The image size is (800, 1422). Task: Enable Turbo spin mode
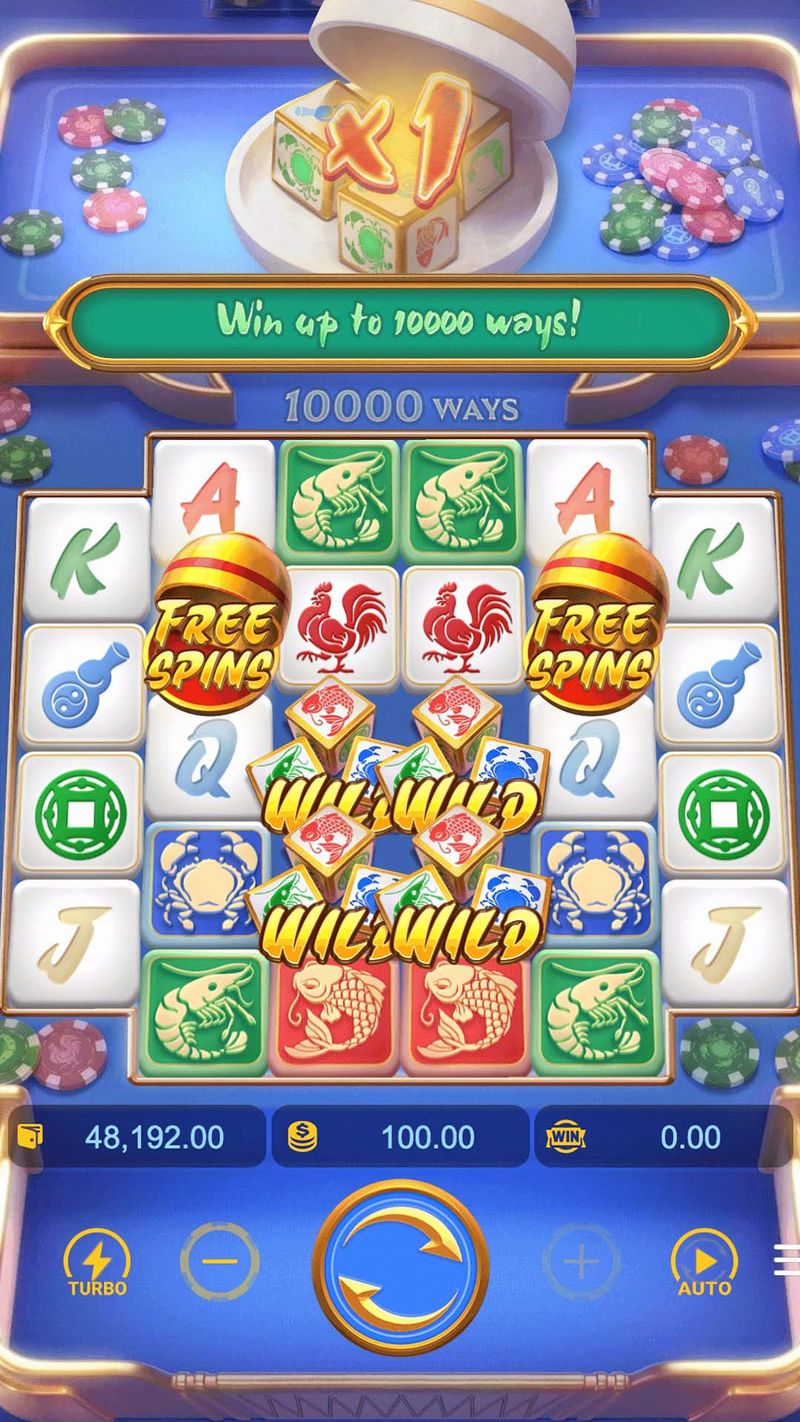point(97,1262)
